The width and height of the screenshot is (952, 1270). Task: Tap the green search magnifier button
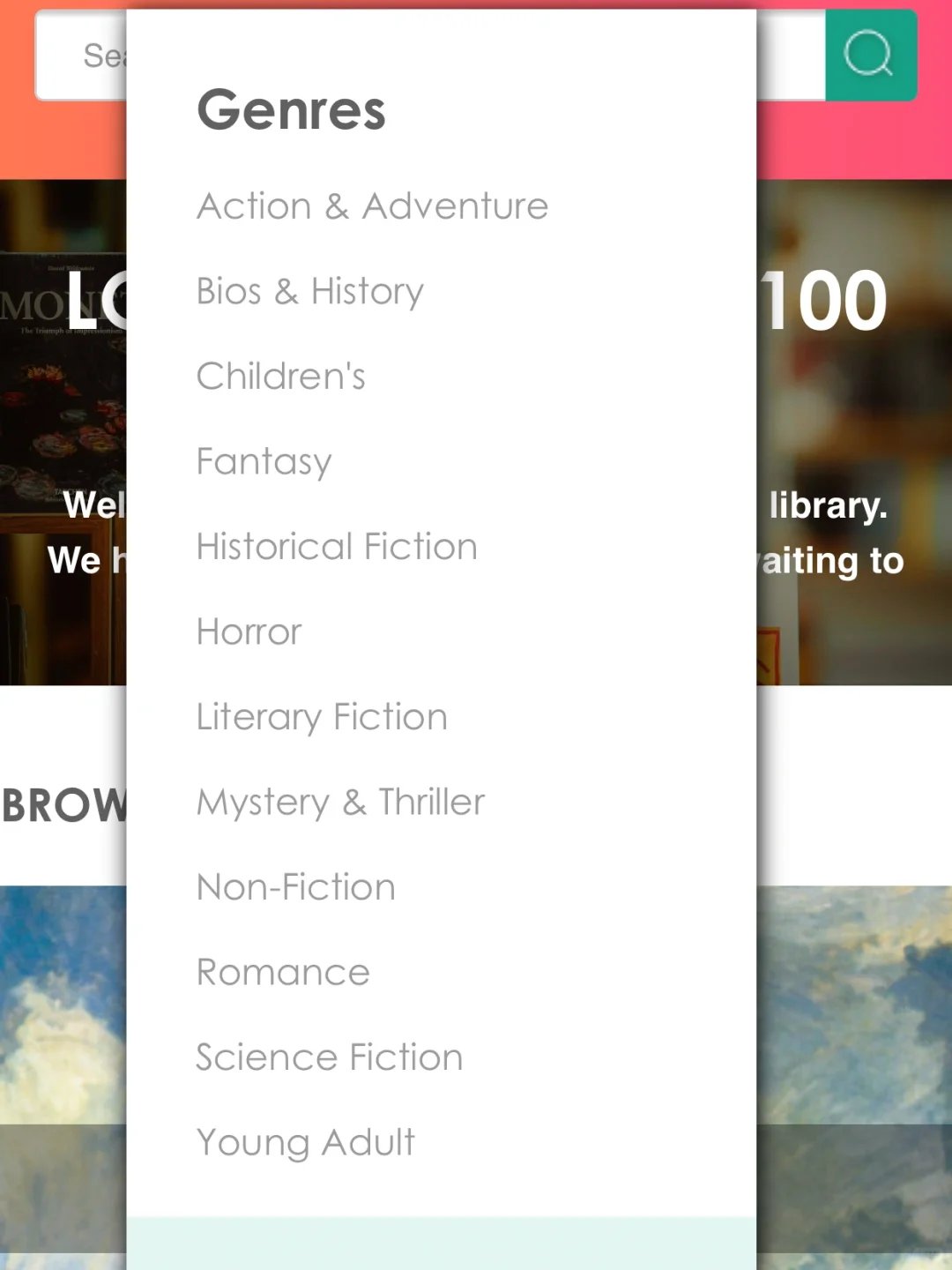[x=870, y=55]
